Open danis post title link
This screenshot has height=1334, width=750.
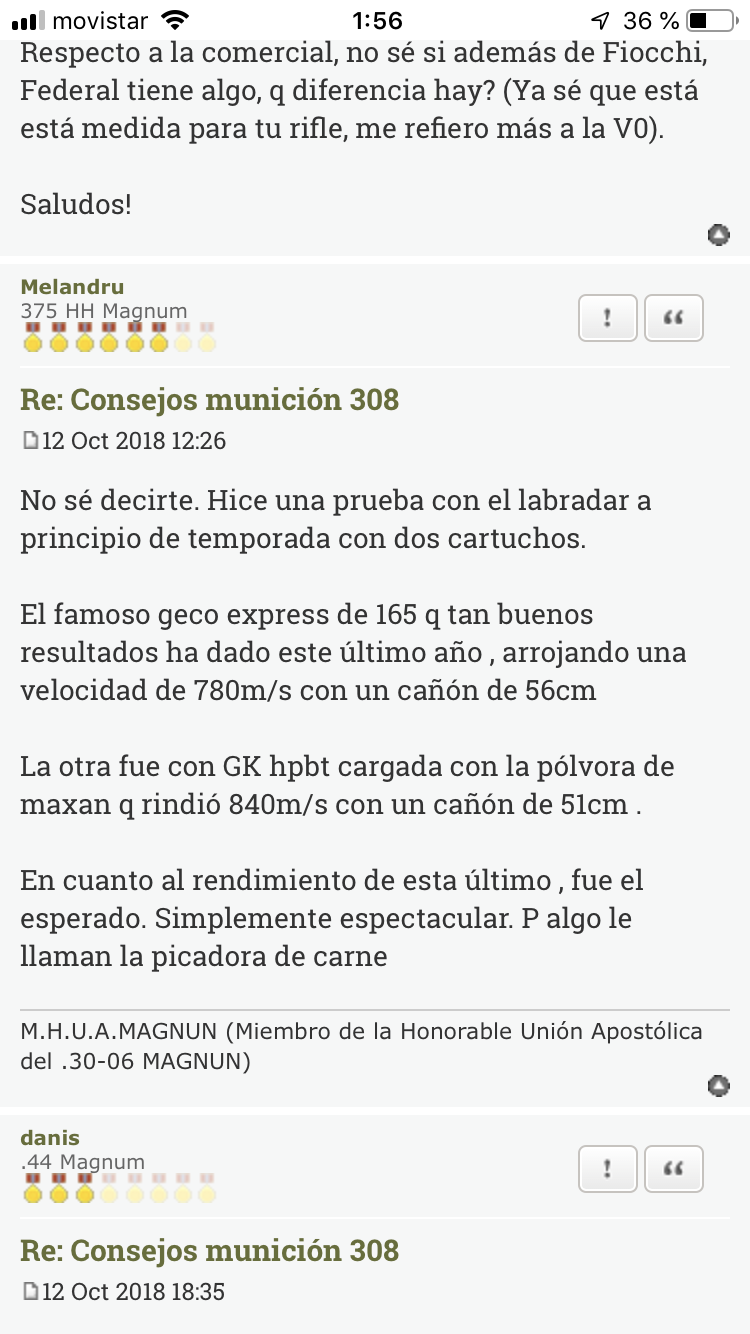click(x=209, y=1250)
